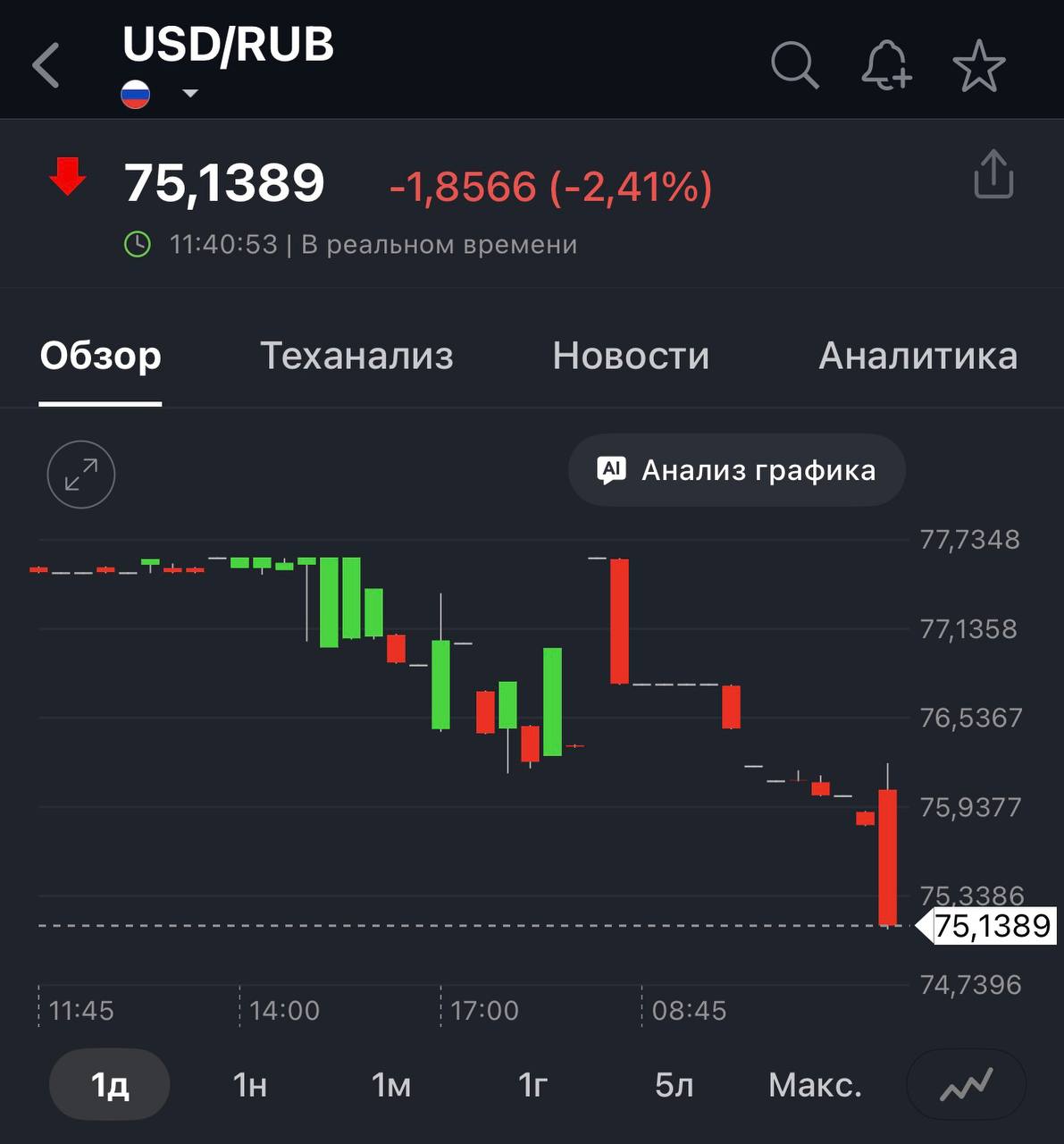Screen dimensions: 1064x1144
Task: View the 5л chart range
Action: (674, 1085)
